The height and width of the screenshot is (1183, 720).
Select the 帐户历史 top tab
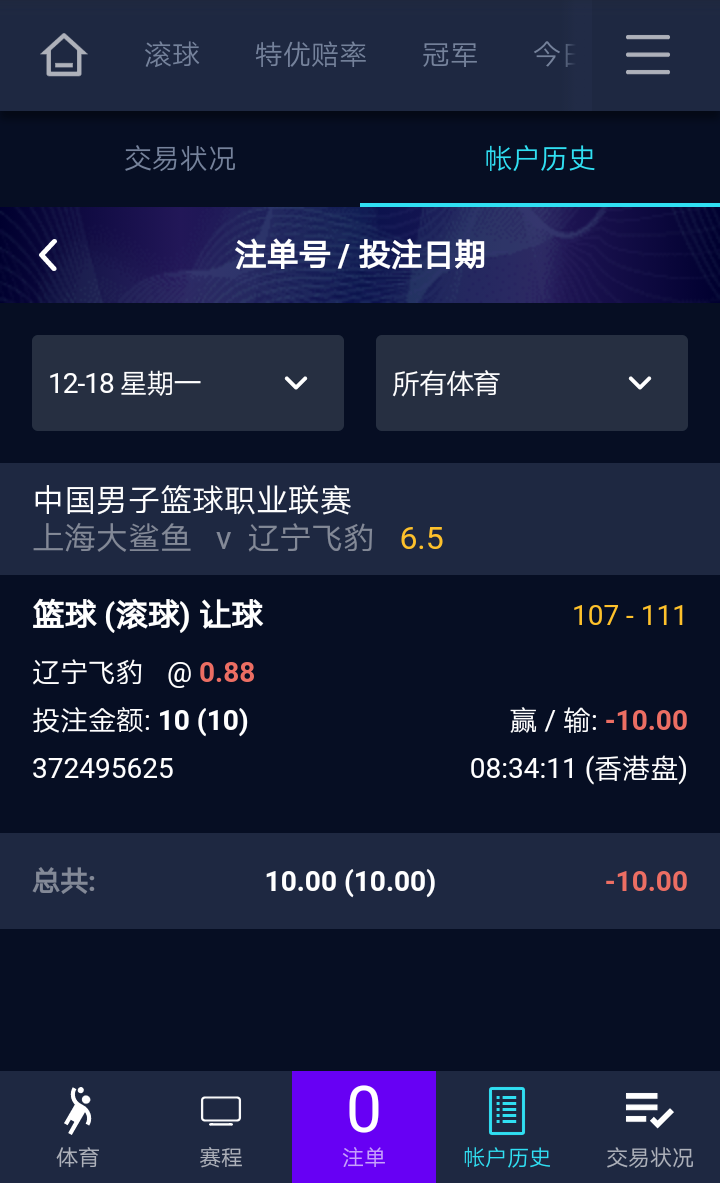click(540, 159)
